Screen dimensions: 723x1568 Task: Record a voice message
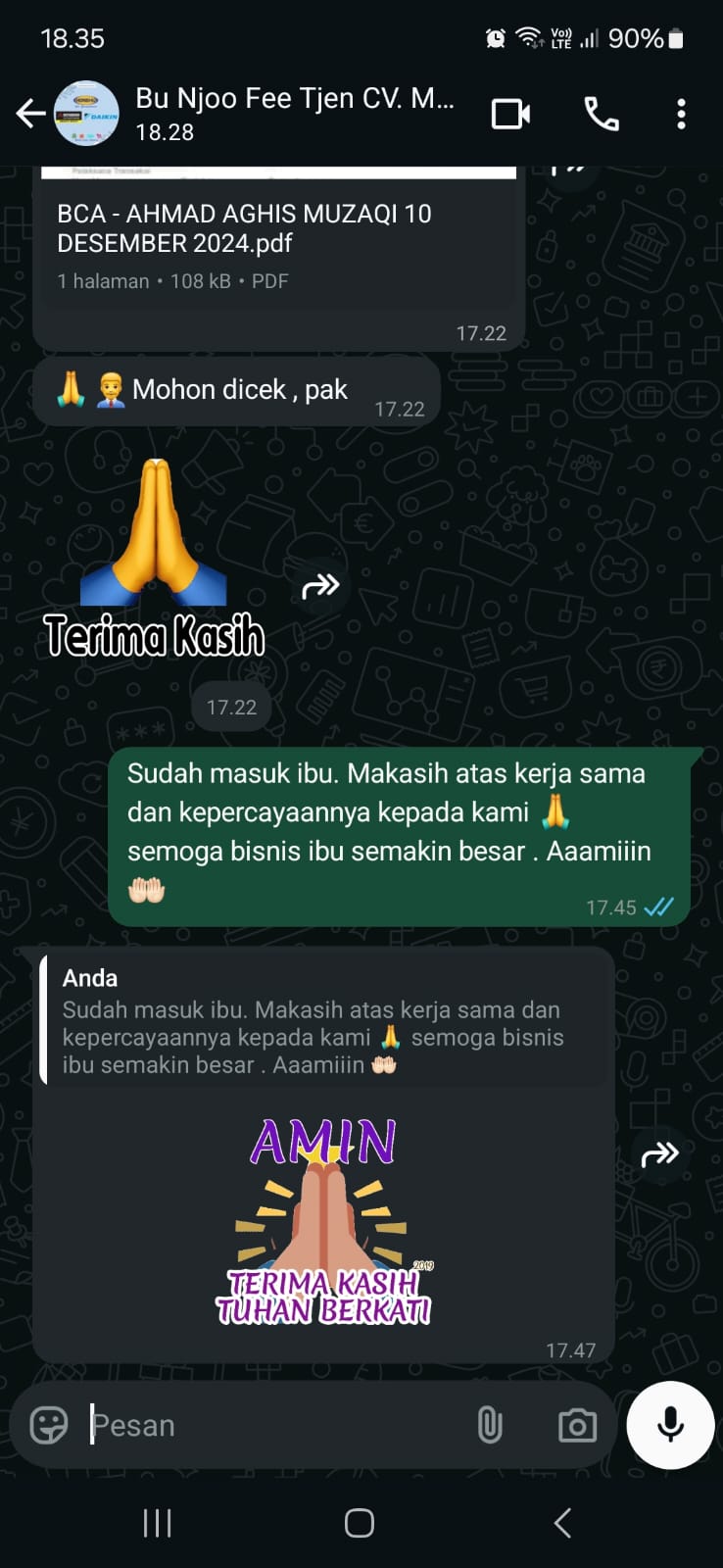coord(670,1425)
